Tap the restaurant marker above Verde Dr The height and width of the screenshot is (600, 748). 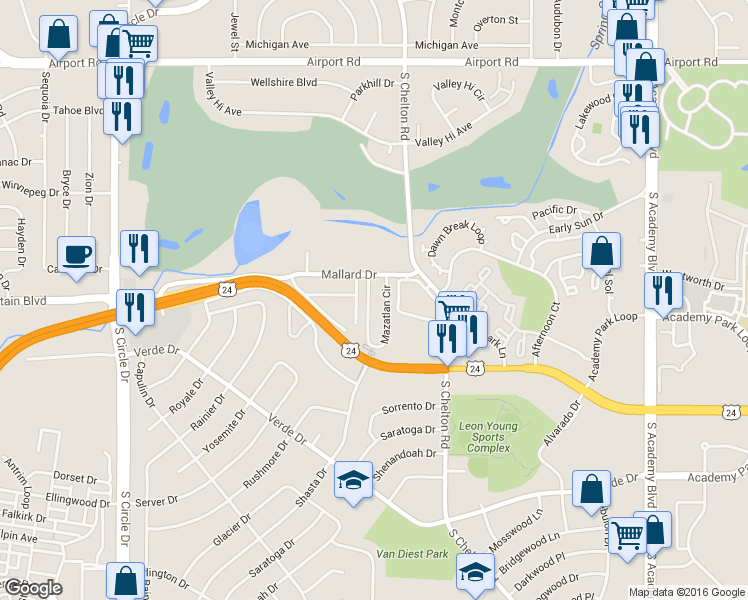tap(135, 308)
